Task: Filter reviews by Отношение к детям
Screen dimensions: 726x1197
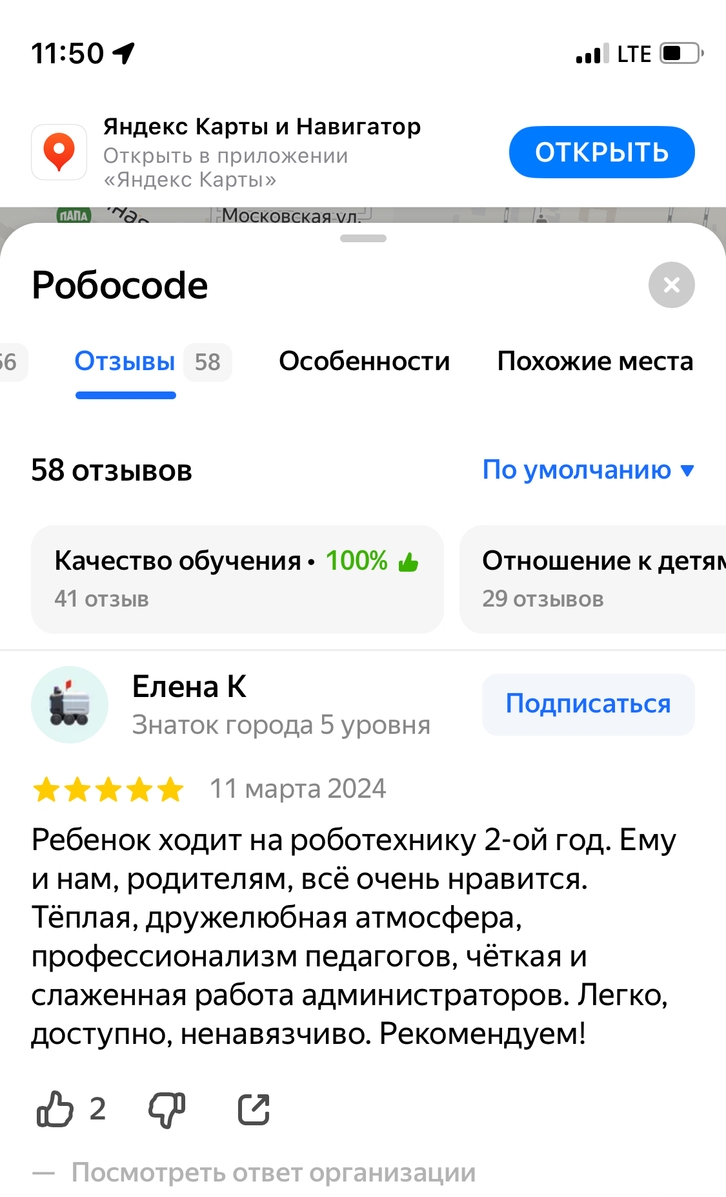Action: tap(600, 578)
